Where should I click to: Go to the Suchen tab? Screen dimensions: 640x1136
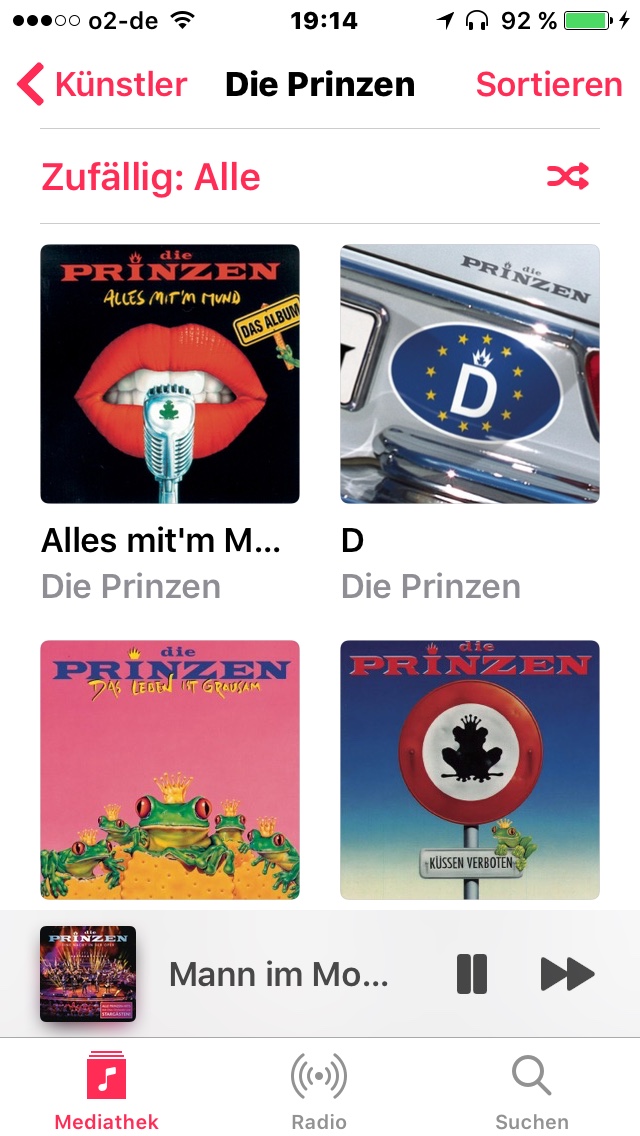531,1090
